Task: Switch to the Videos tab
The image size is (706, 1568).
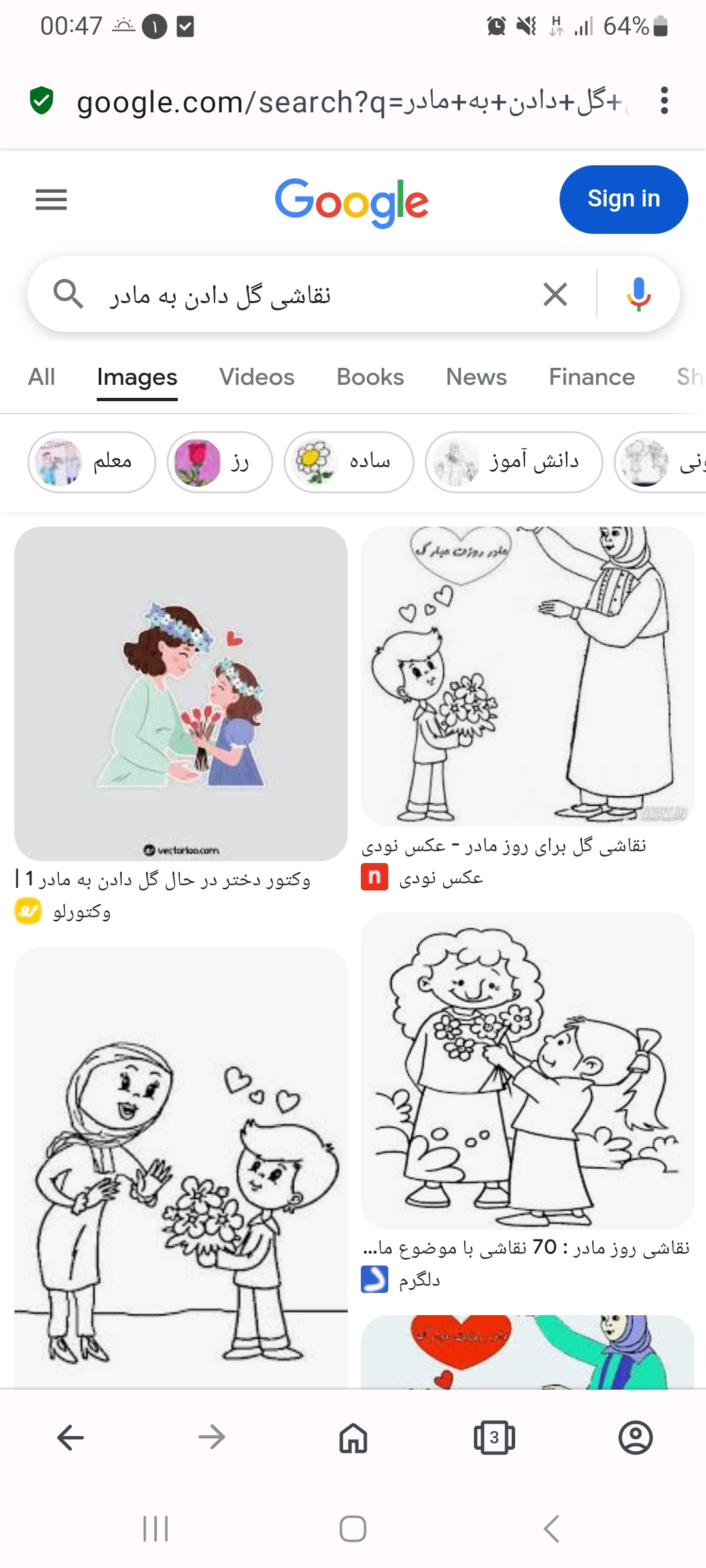Action: 256,377
